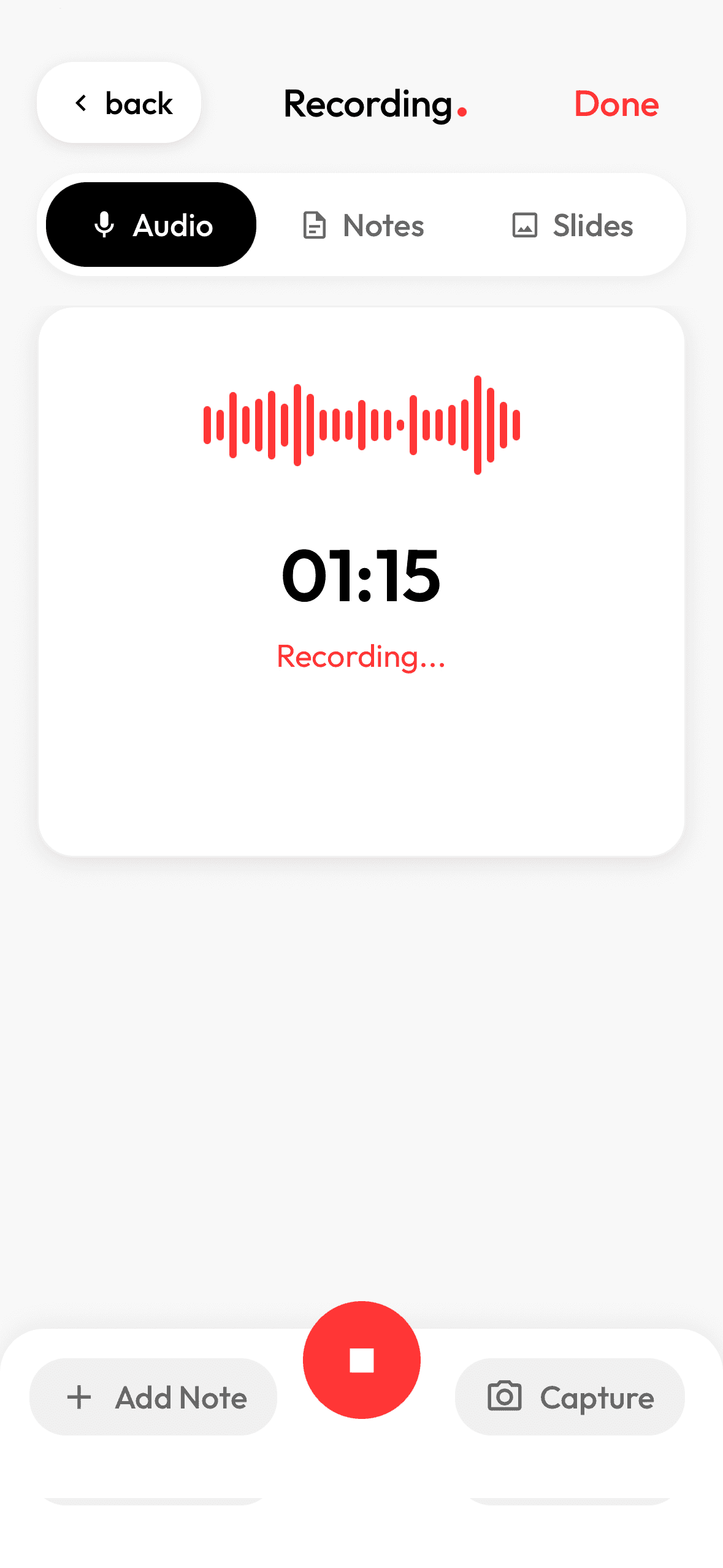Switch to the Notes tab
This screenshot has height=1568, width=723.
point(363,225)
